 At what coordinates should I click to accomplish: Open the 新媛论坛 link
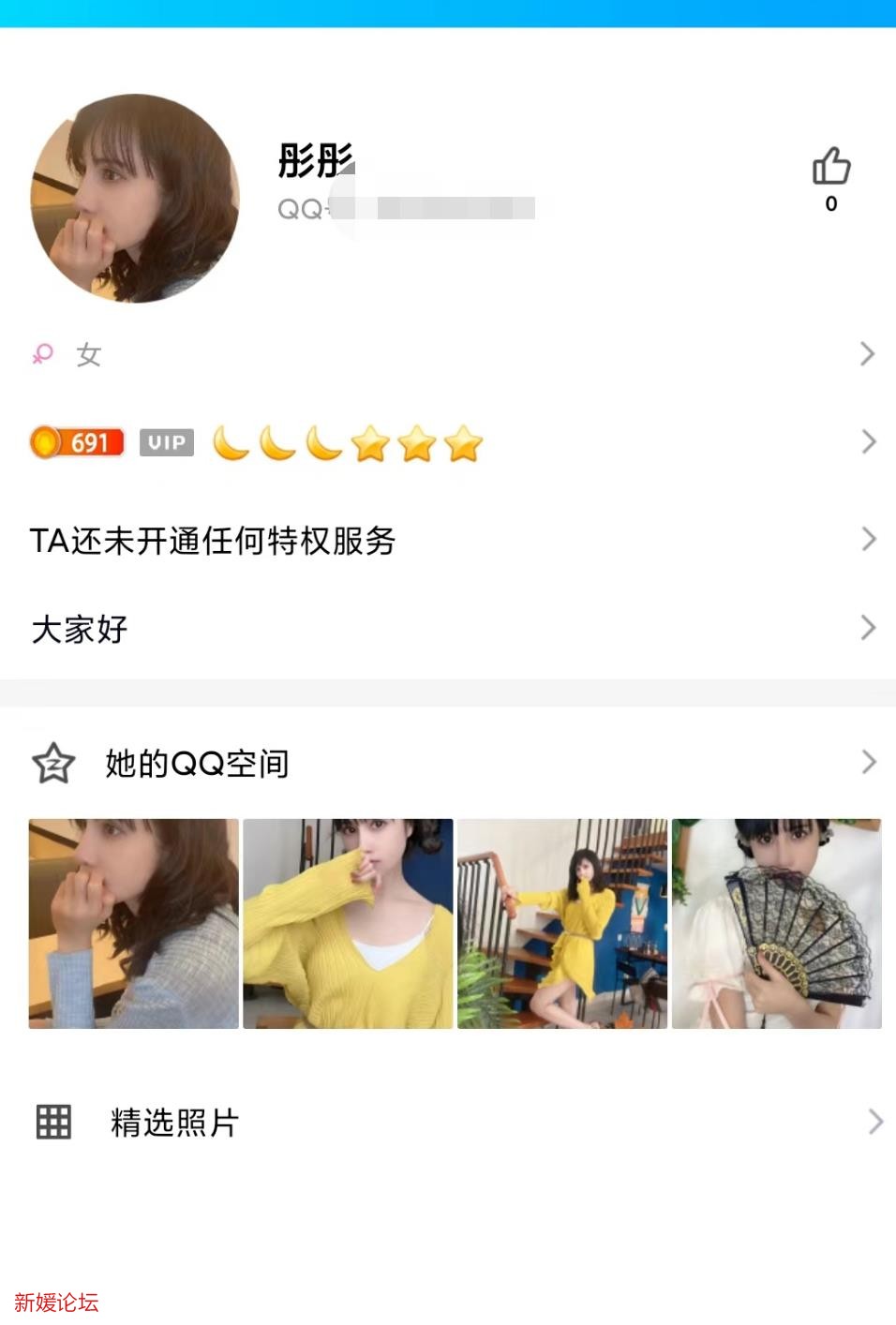coord(58,1303)
